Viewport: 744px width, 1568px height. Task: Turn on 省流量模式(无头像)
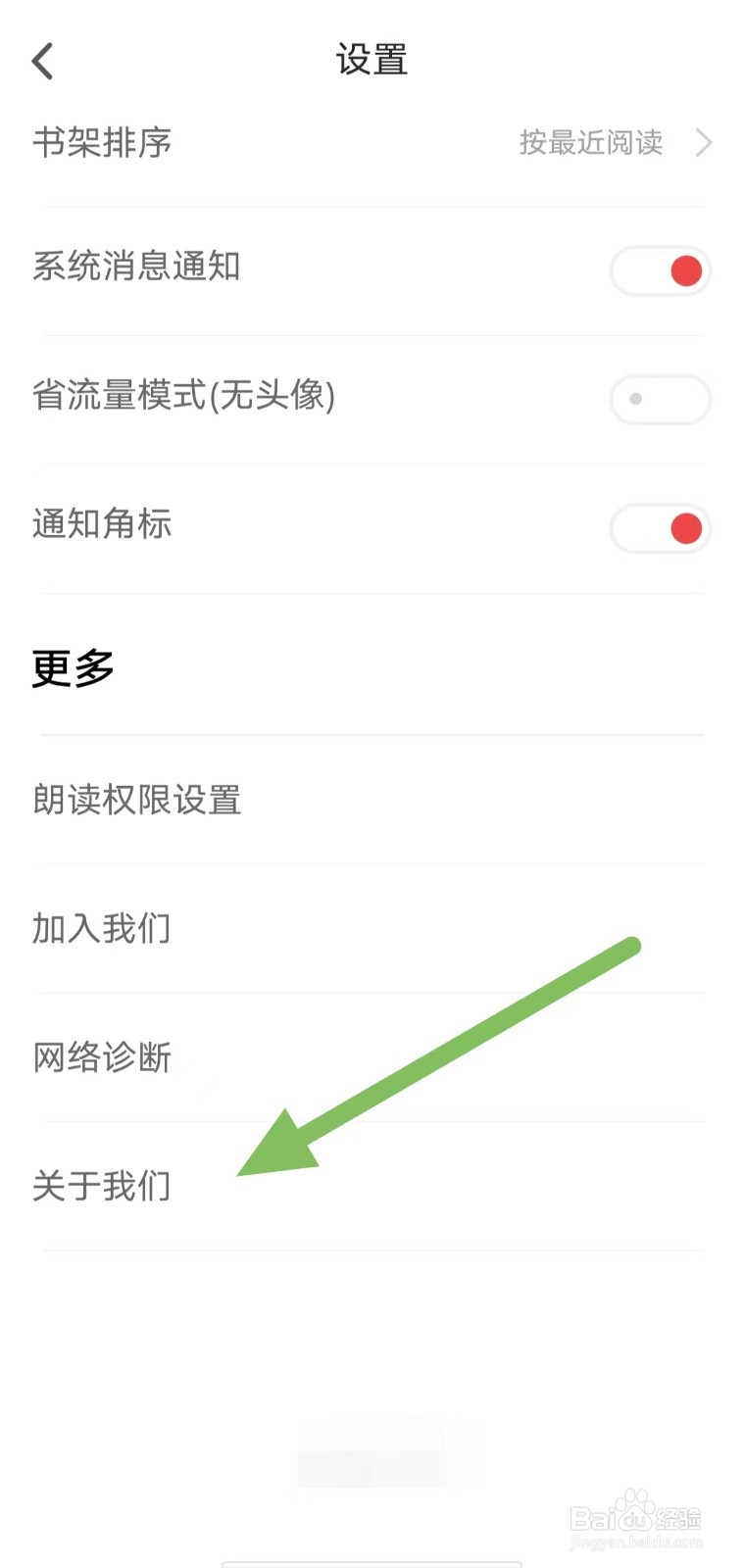point(660,400)
